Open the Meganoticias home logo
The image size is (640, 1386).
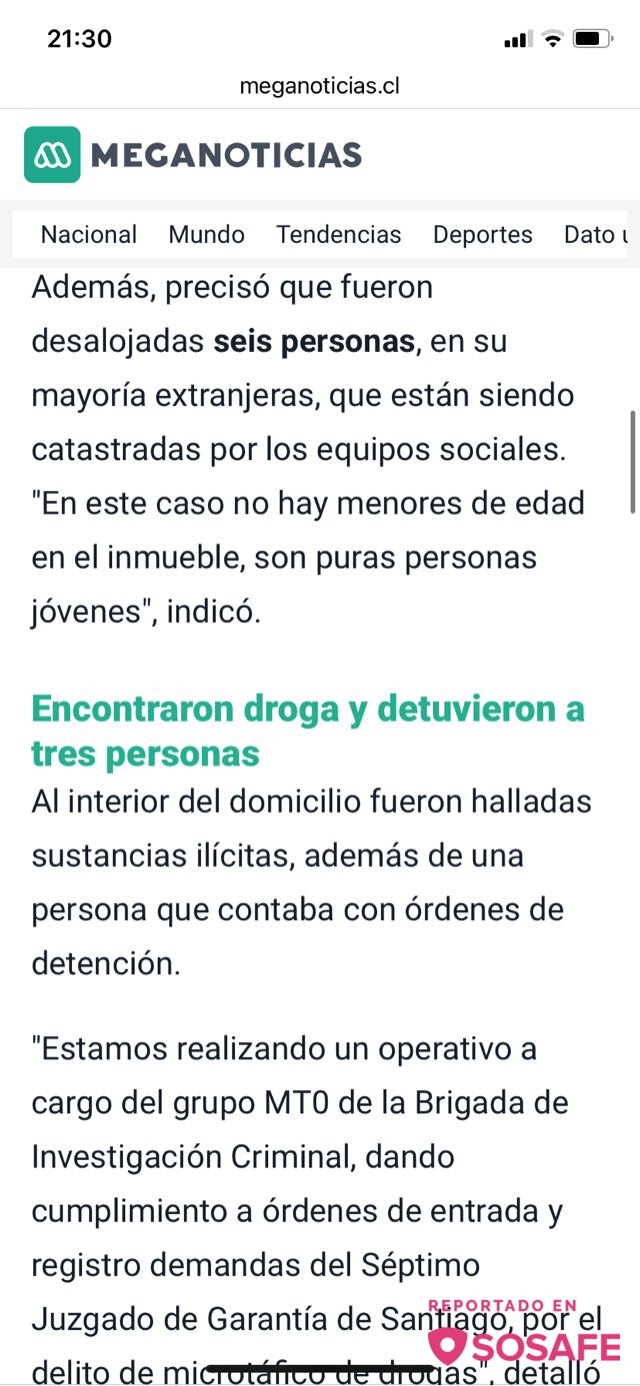[193, 155]
